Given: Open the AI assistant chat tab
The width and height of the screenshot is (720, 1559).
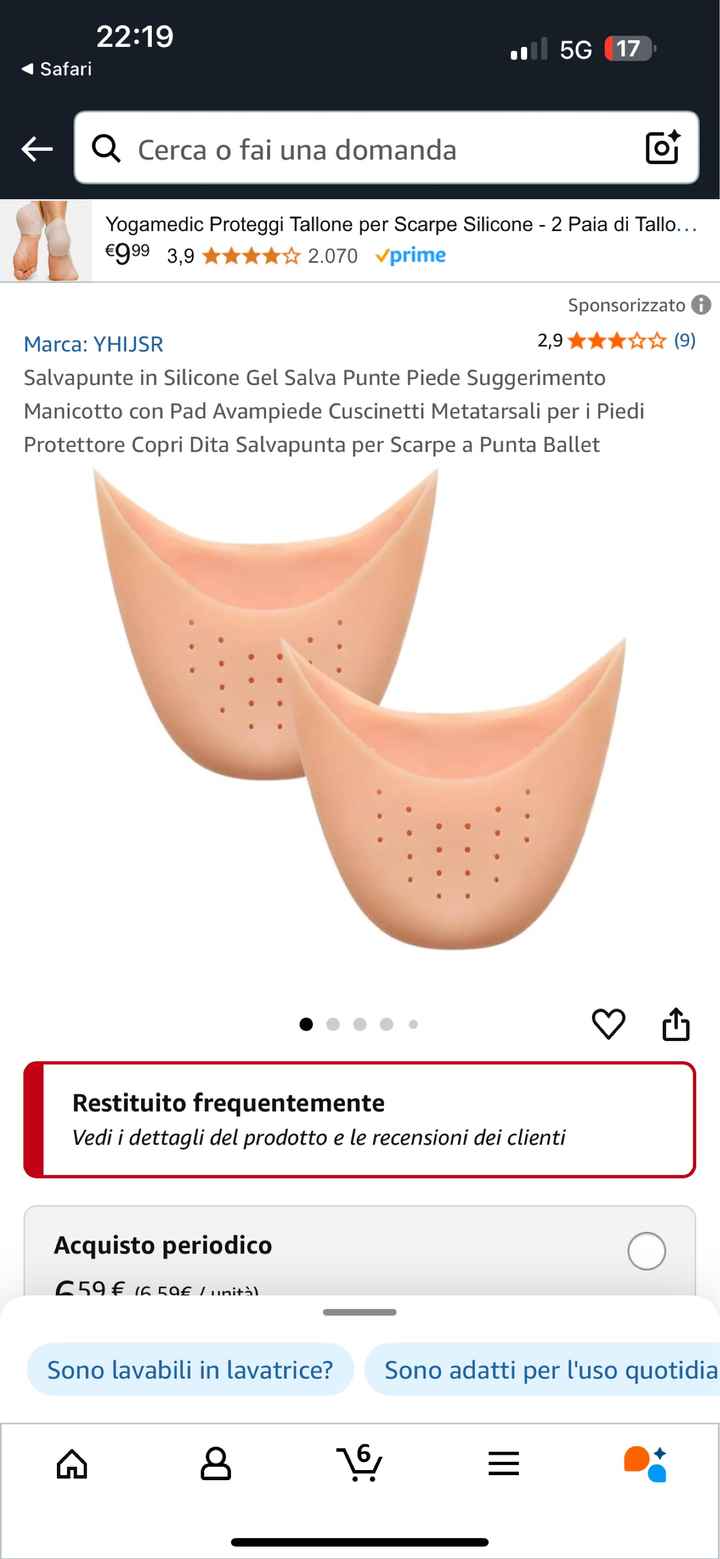Looking at the screenshot, I should coord(645,1464).
